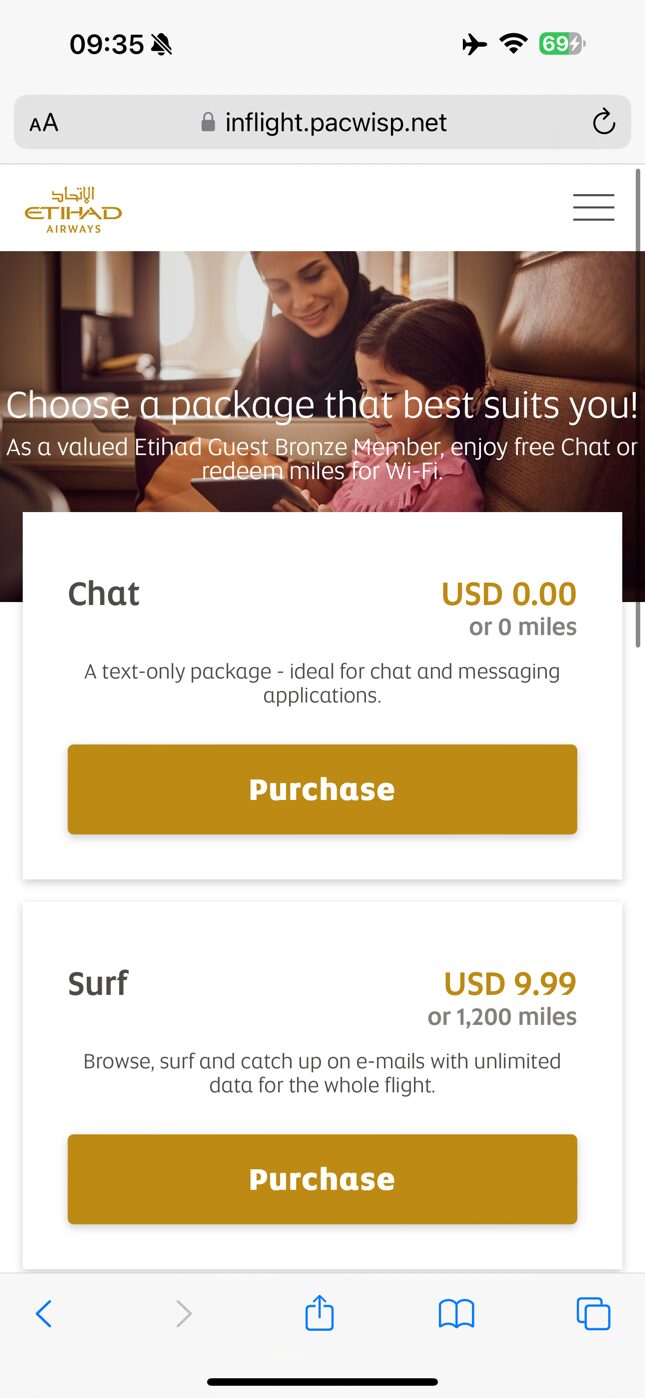Open the hamburger menu

tap(593, 207)
